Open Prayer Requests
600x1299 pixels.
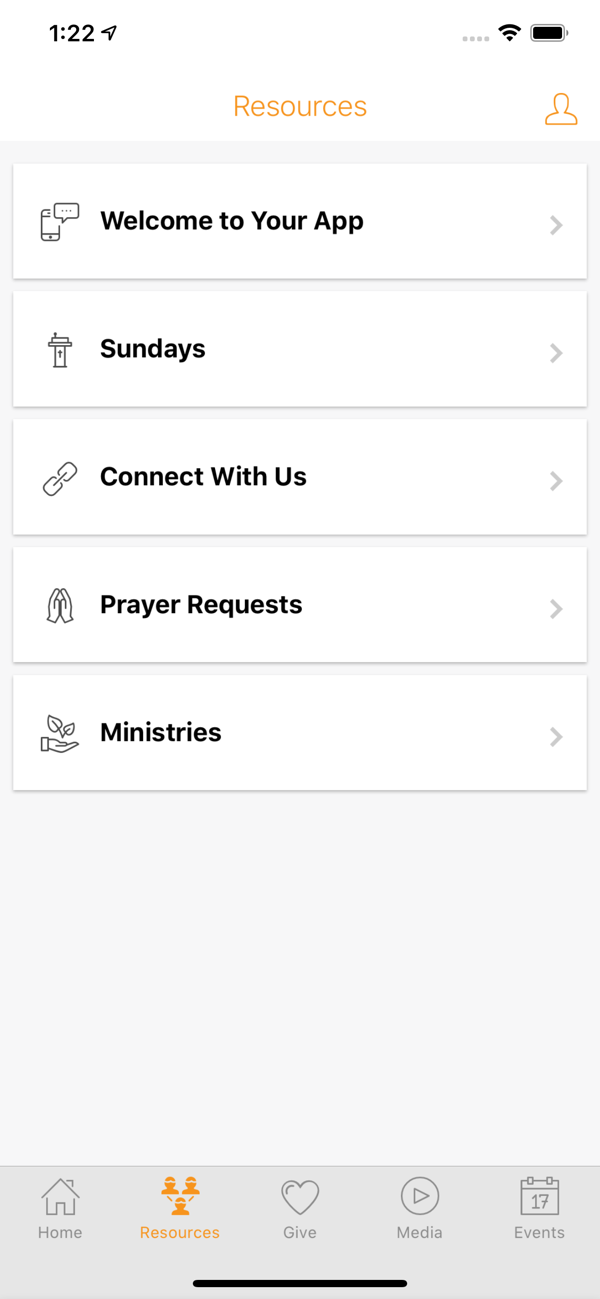[x=300, y=605]
